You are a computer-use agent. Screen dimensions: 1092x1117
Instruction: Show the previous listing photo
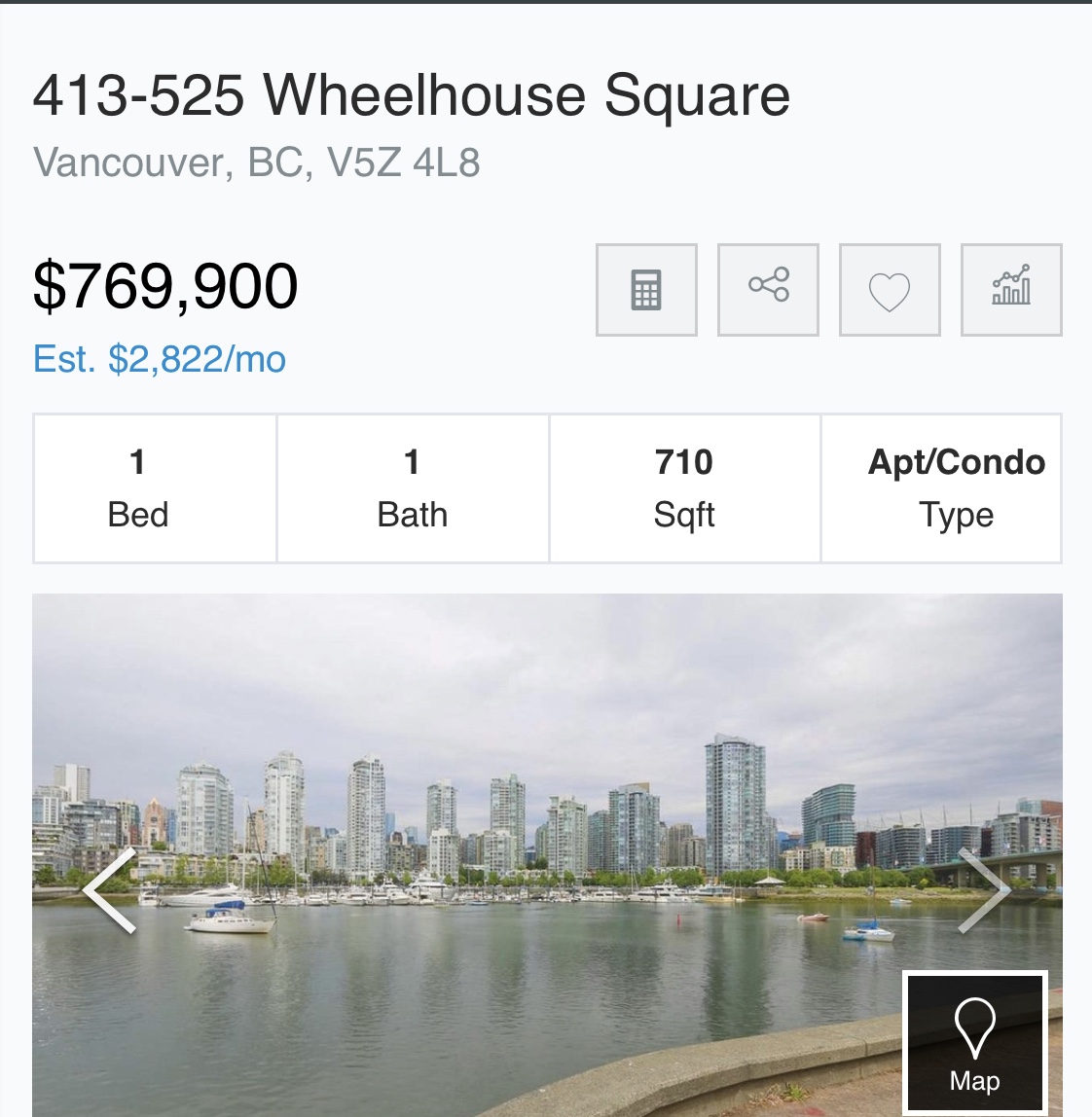(109, 890)
